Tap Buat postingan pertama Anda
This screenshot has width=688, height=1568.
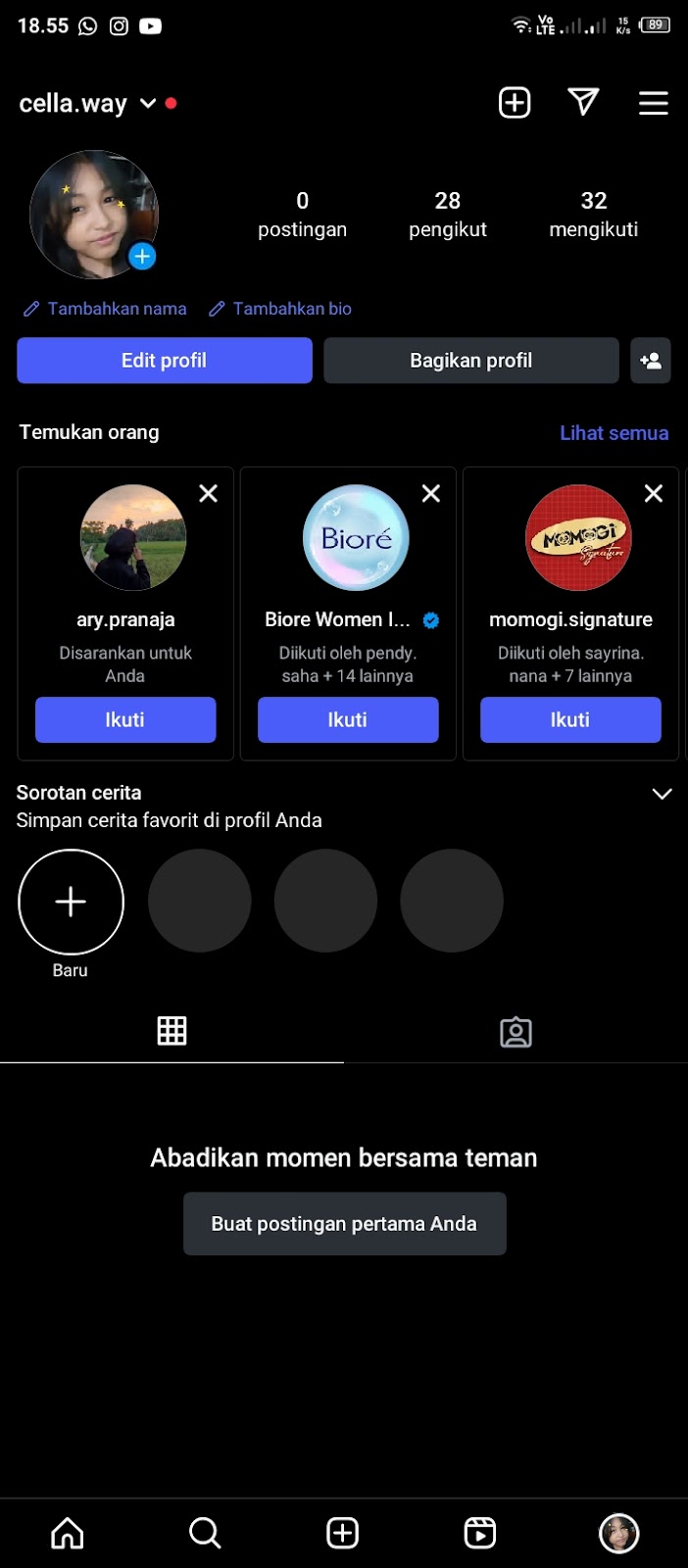coord(344,1224)
